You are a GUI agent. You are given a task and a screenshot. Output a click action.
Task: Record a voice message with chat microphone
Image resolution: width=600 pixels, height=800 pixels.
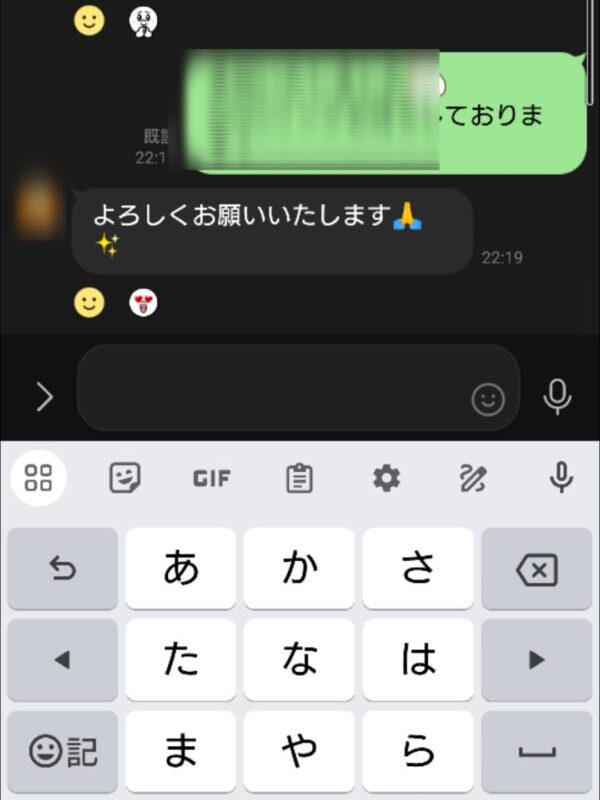557,397
